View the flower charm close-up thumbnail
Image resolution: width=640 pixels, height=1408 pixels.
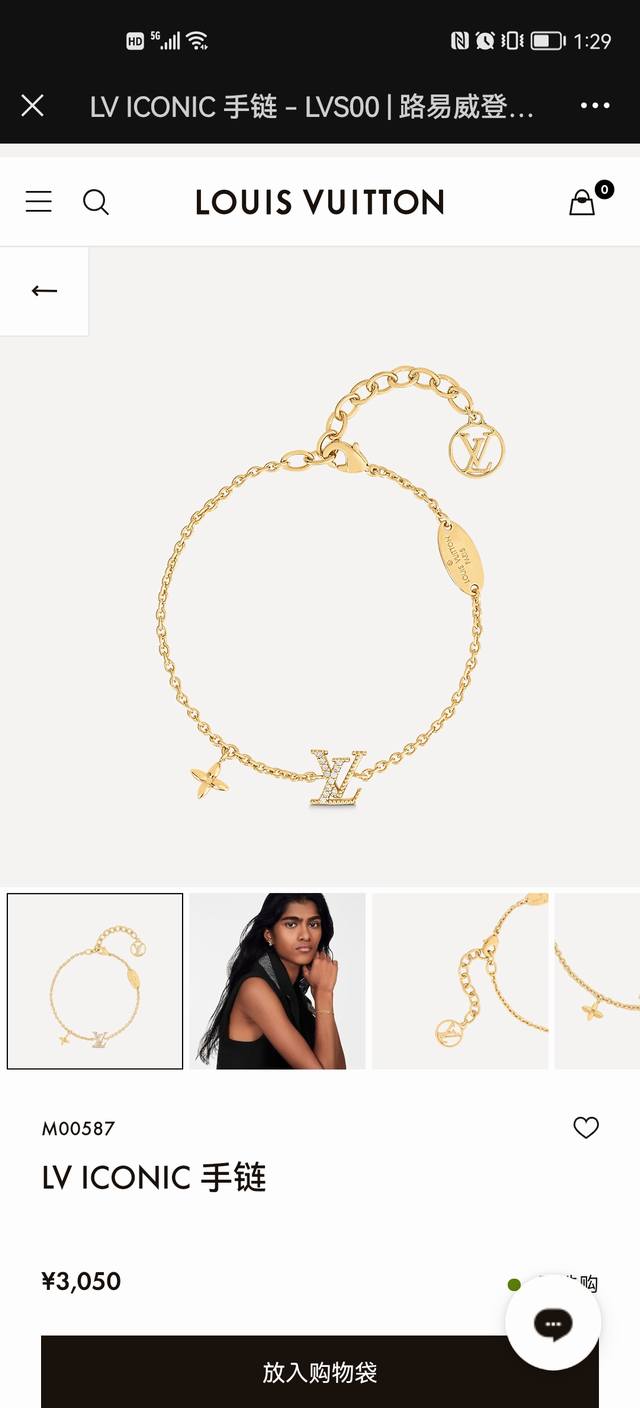click(598, 981)
